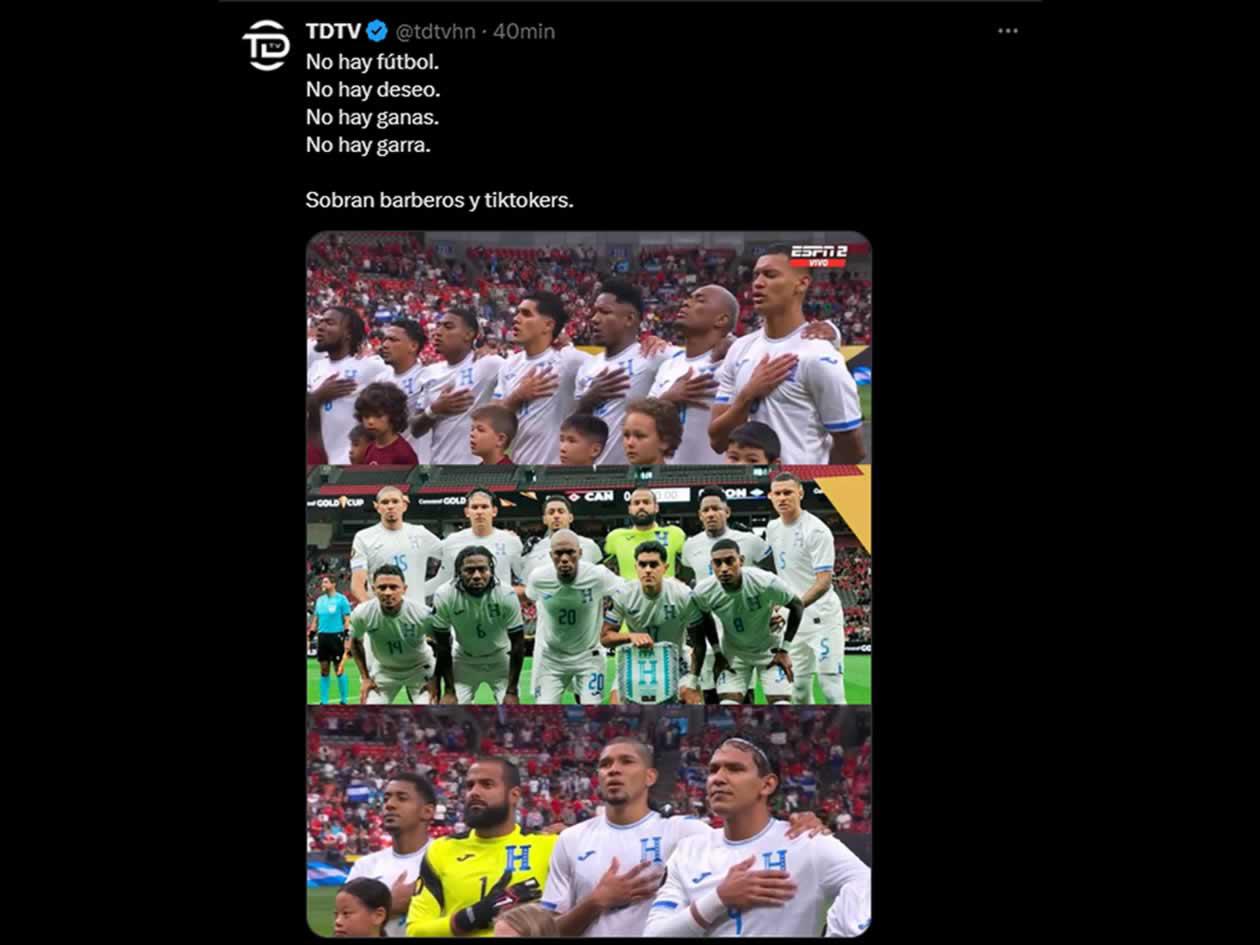The image size is (1260, 945).
Task: Open the national anthem lineup photo
Action: 588,348
